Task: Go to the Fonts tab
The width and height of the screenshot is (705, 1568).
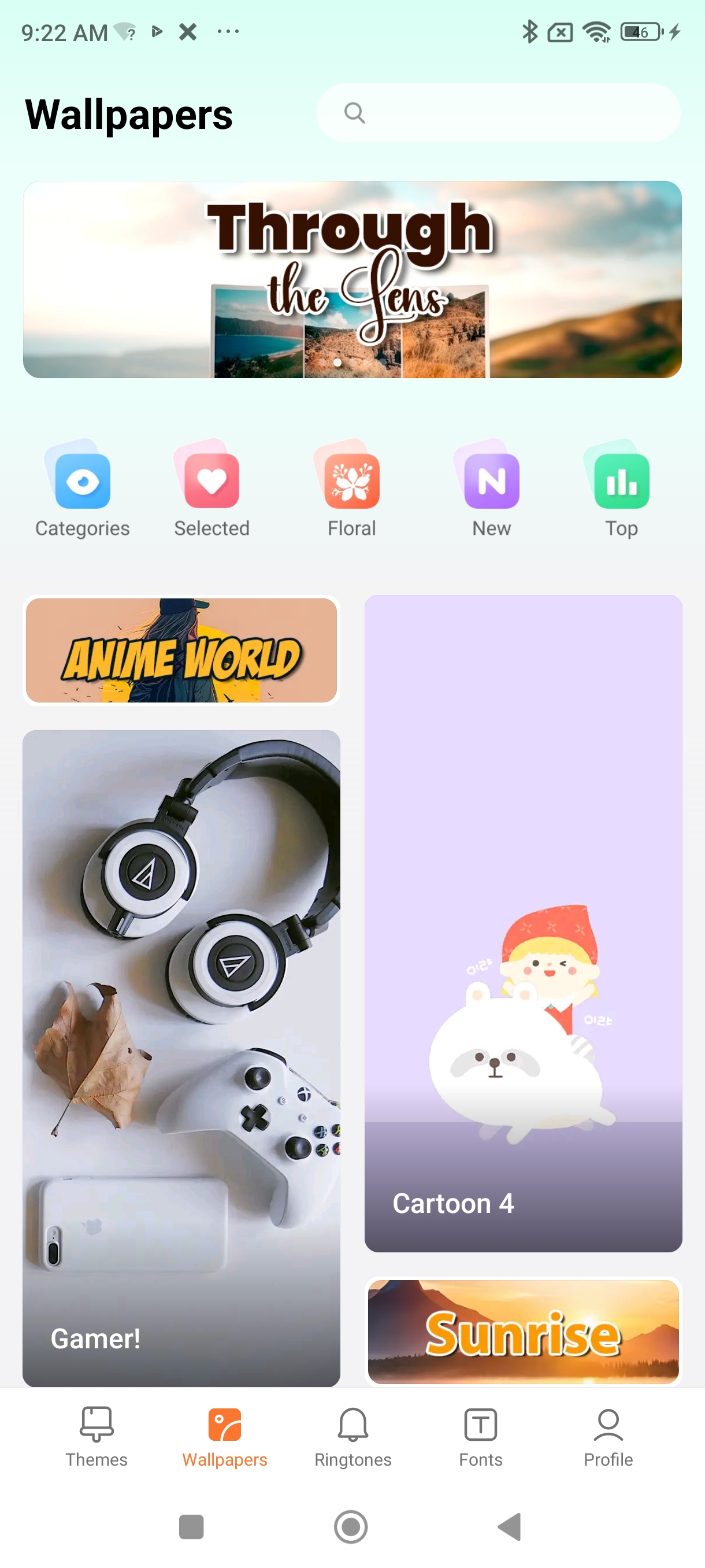Action: [x=481, y=1437]
